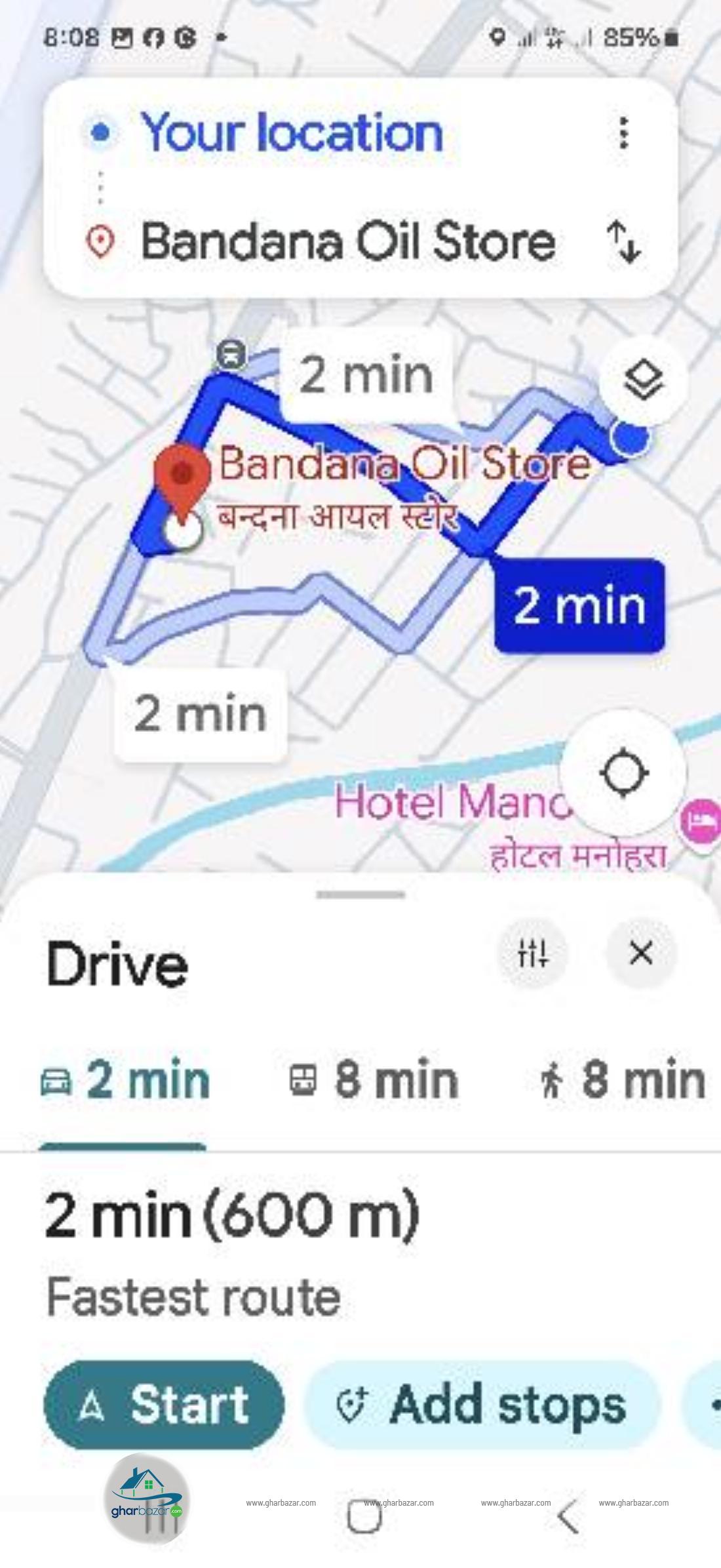Screen dimensions: 721x1568
Task: Change the Bandana Oil Store destination field
Action: pyautogui.click(x=348, y=241)
